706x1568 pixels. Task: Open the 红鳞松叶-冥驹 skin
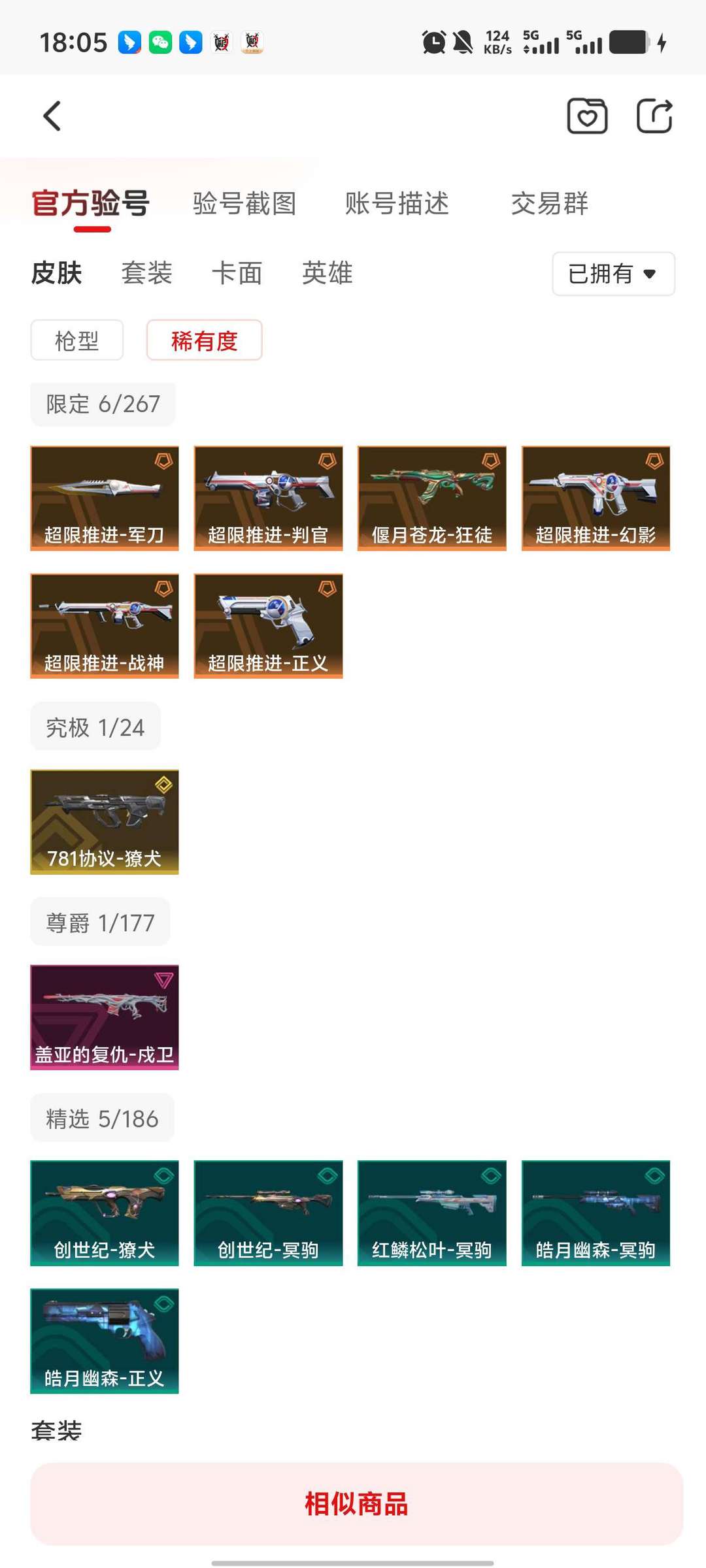click(x=431, y=1213)
